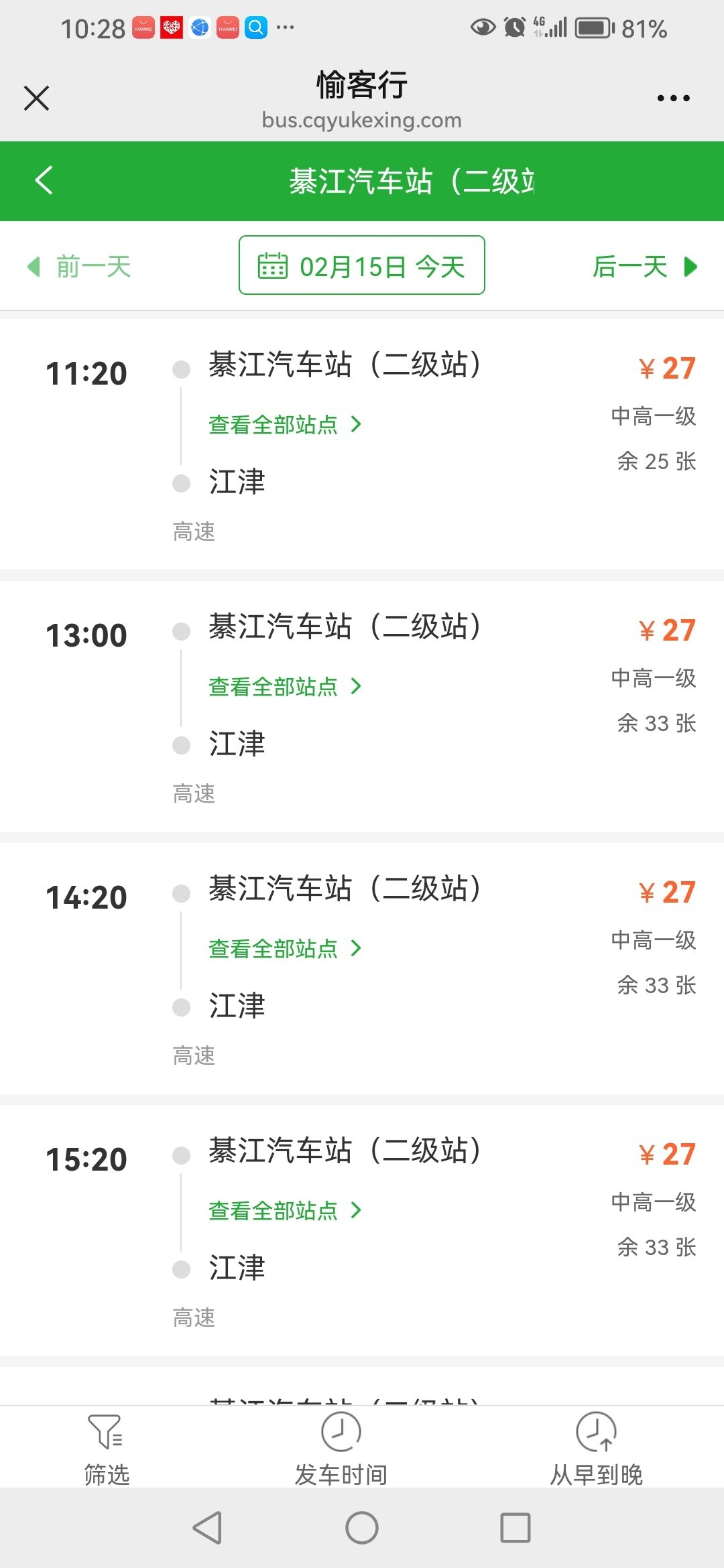Select the 13:00 bus to 江津

click(x=362, y=706)
